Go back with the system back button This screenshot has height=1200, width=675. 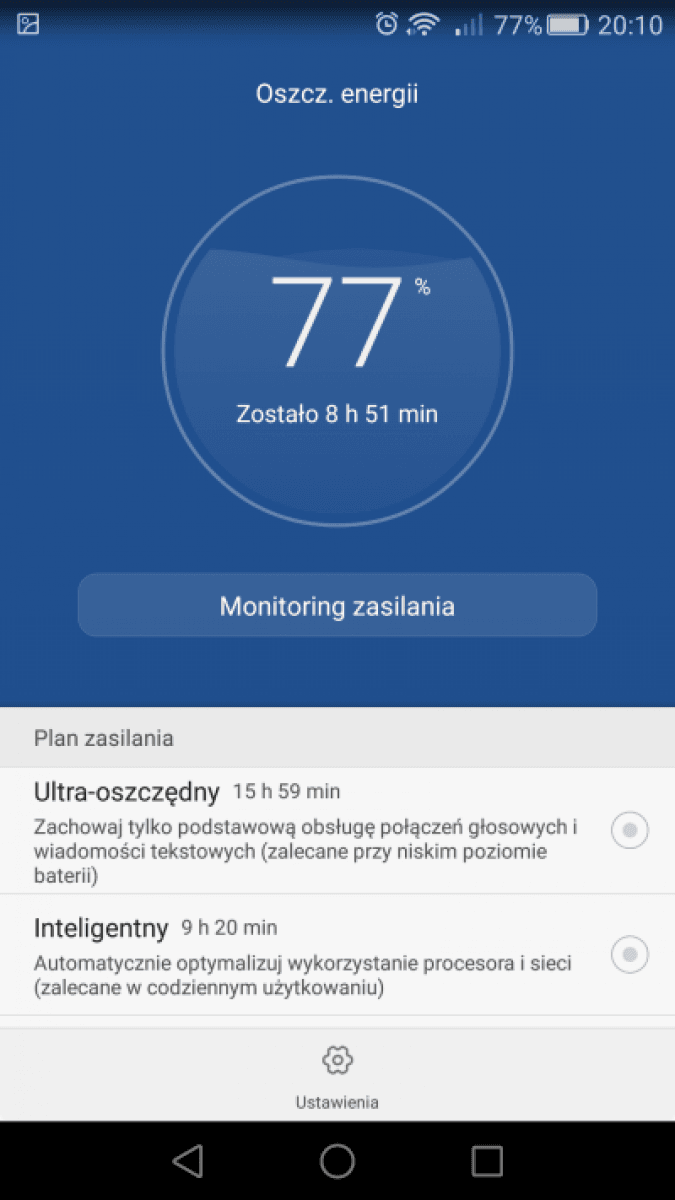(x=187, y=1160)
